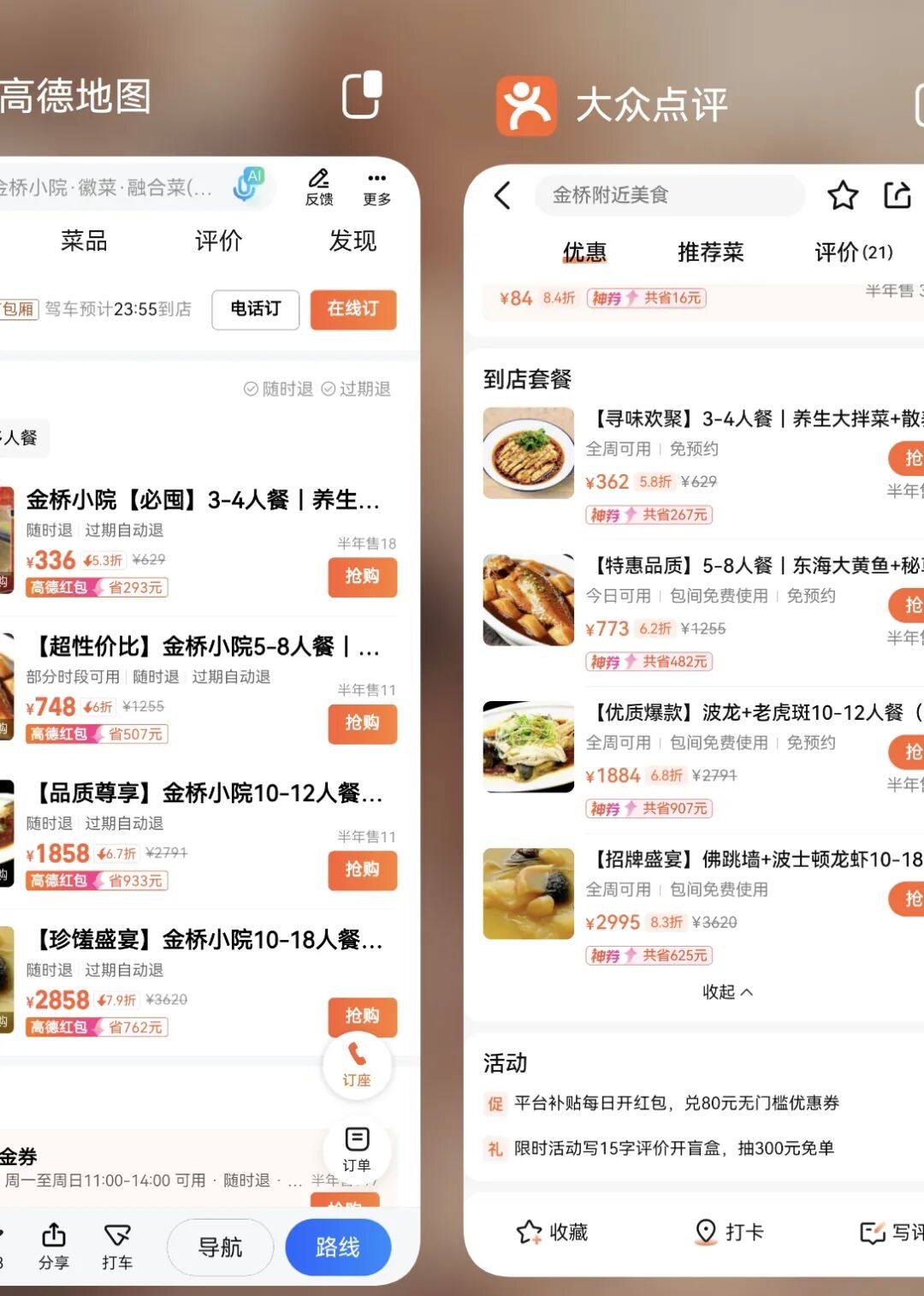Tap 抢购 for the ¥336 3-4人餐
Image resolution: width=924 pixels, height=1296 pixels.
pos(362,576)
